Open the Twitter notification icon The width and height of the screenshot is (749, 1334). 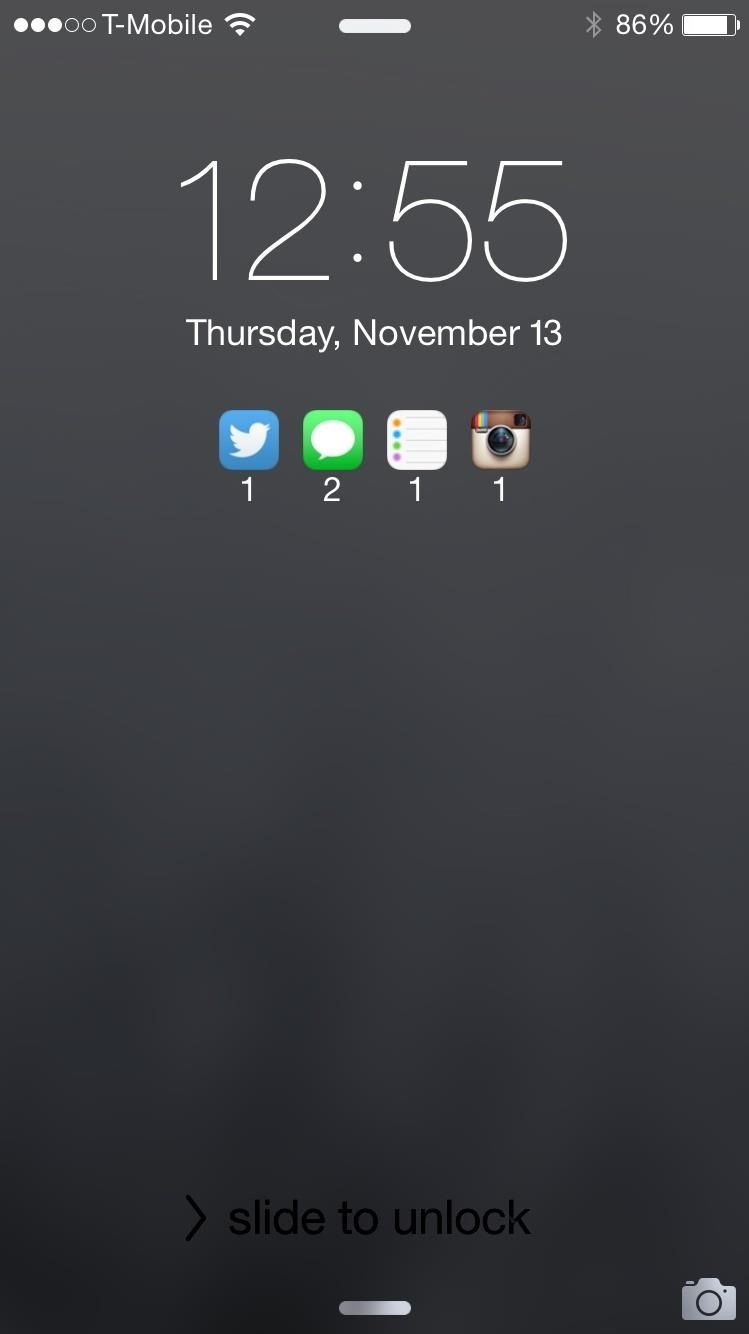tap(249, 440)
